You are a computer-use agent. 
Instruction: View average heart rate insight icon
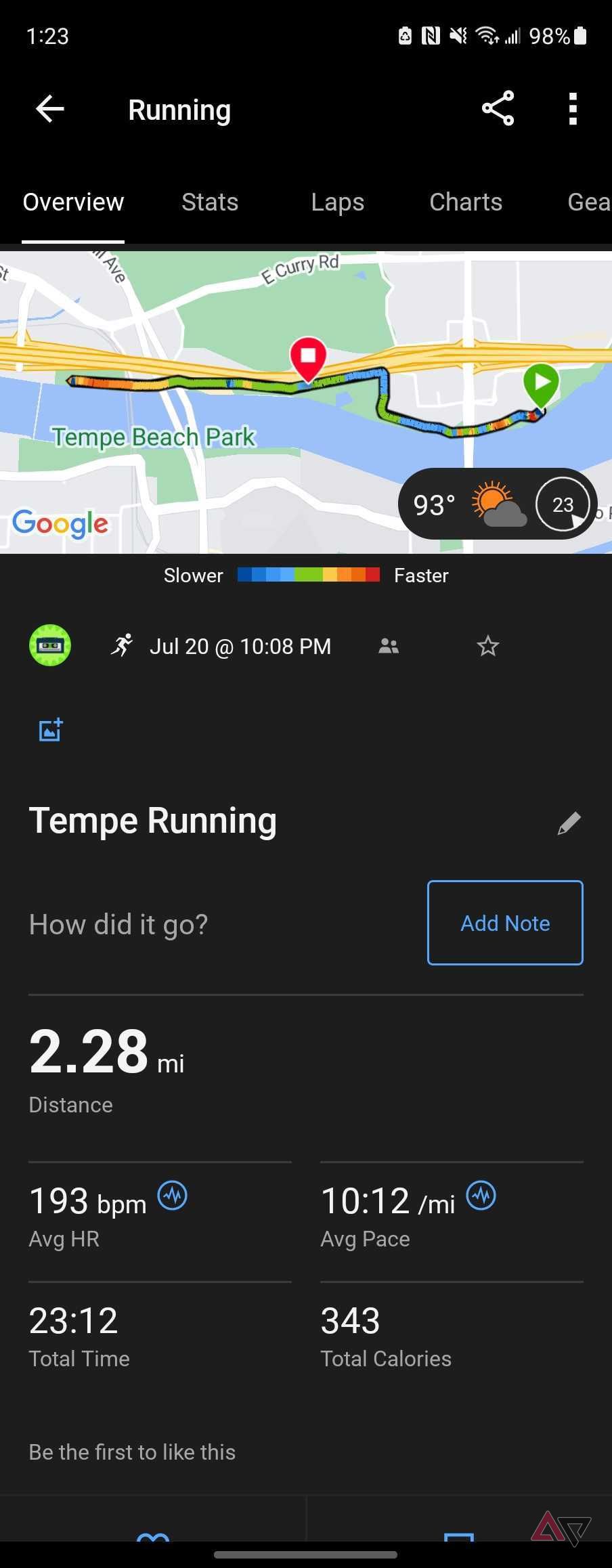coord(173,1195)
